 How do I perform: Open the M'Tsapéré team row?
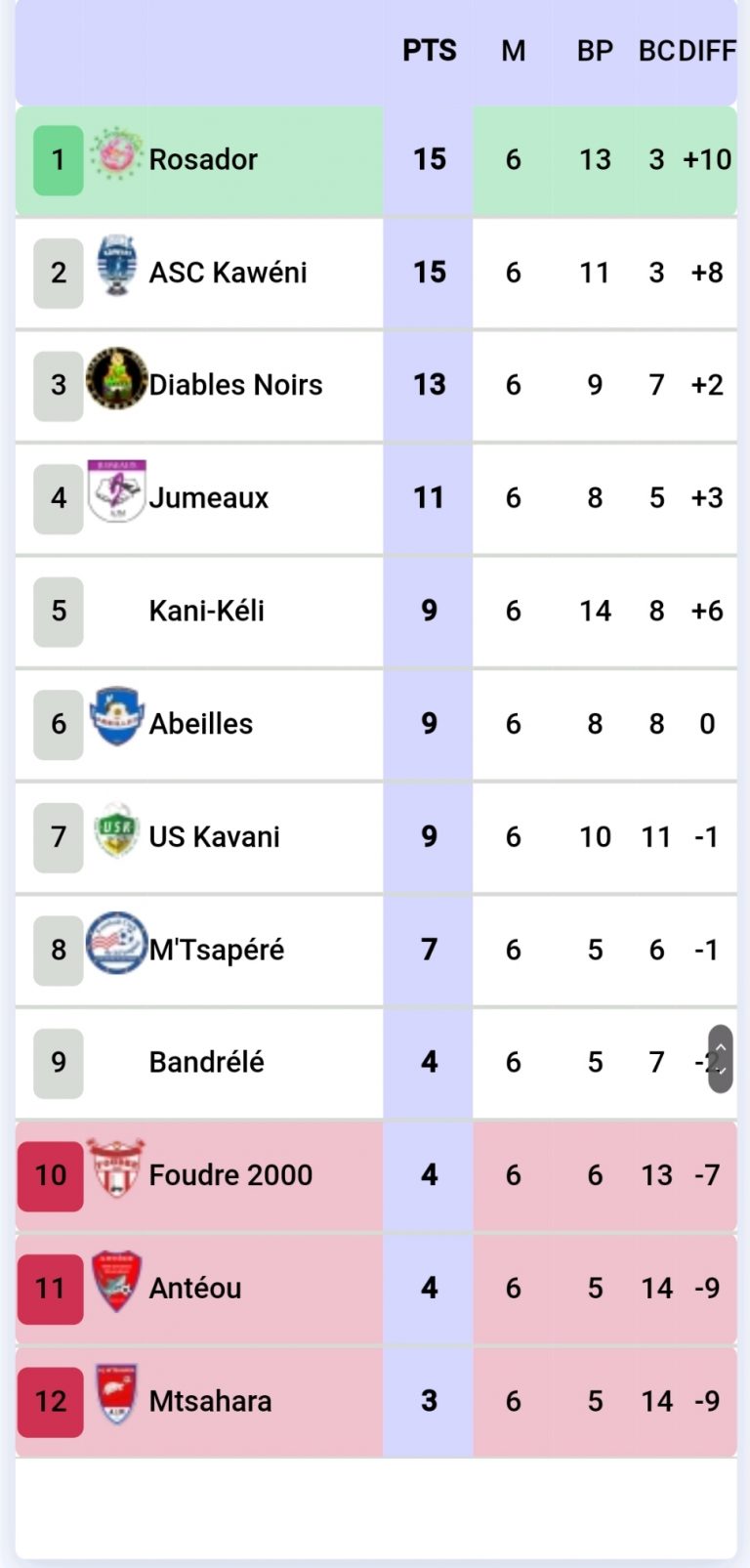click(x=376, y=950)
